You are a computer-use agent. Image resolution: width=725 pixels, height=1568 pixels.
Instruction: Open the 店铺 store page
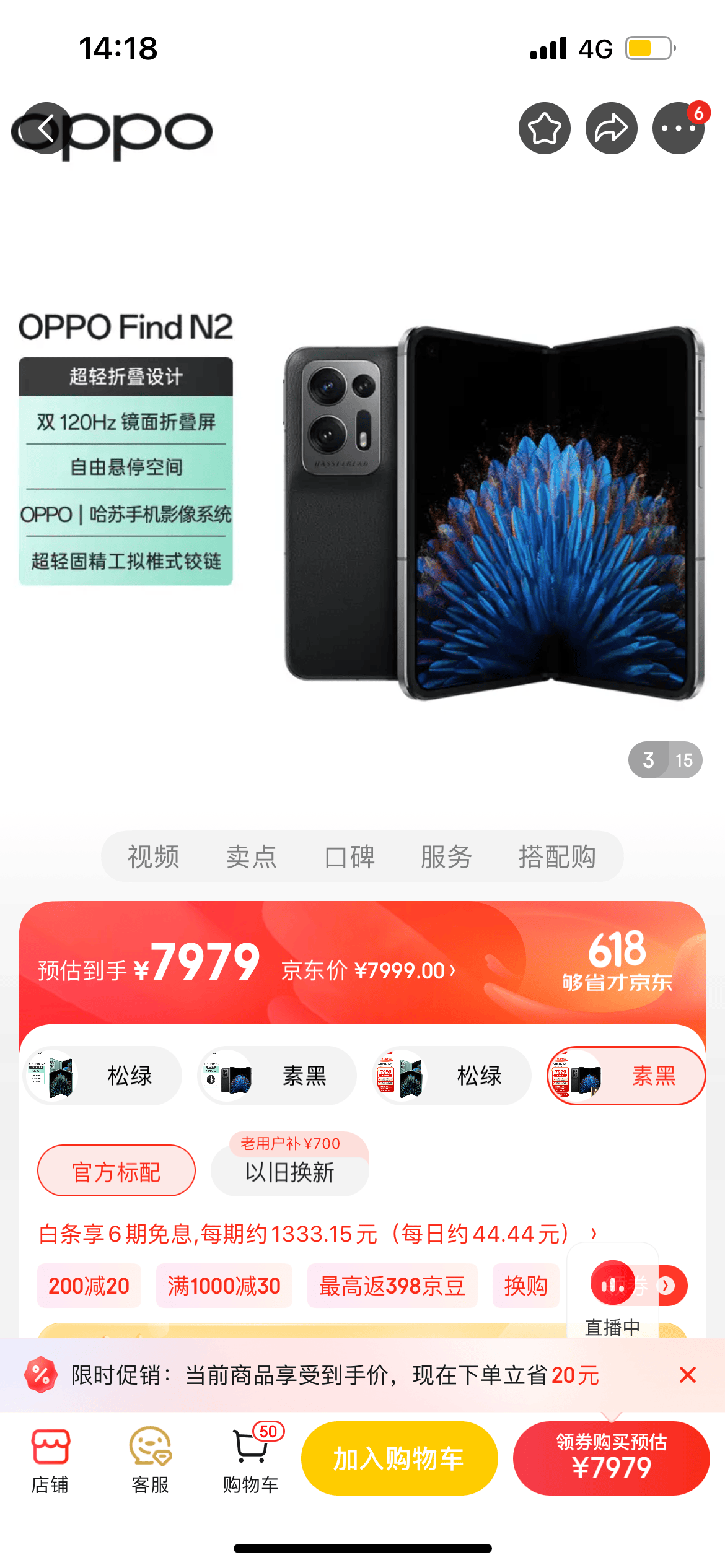50,1461
